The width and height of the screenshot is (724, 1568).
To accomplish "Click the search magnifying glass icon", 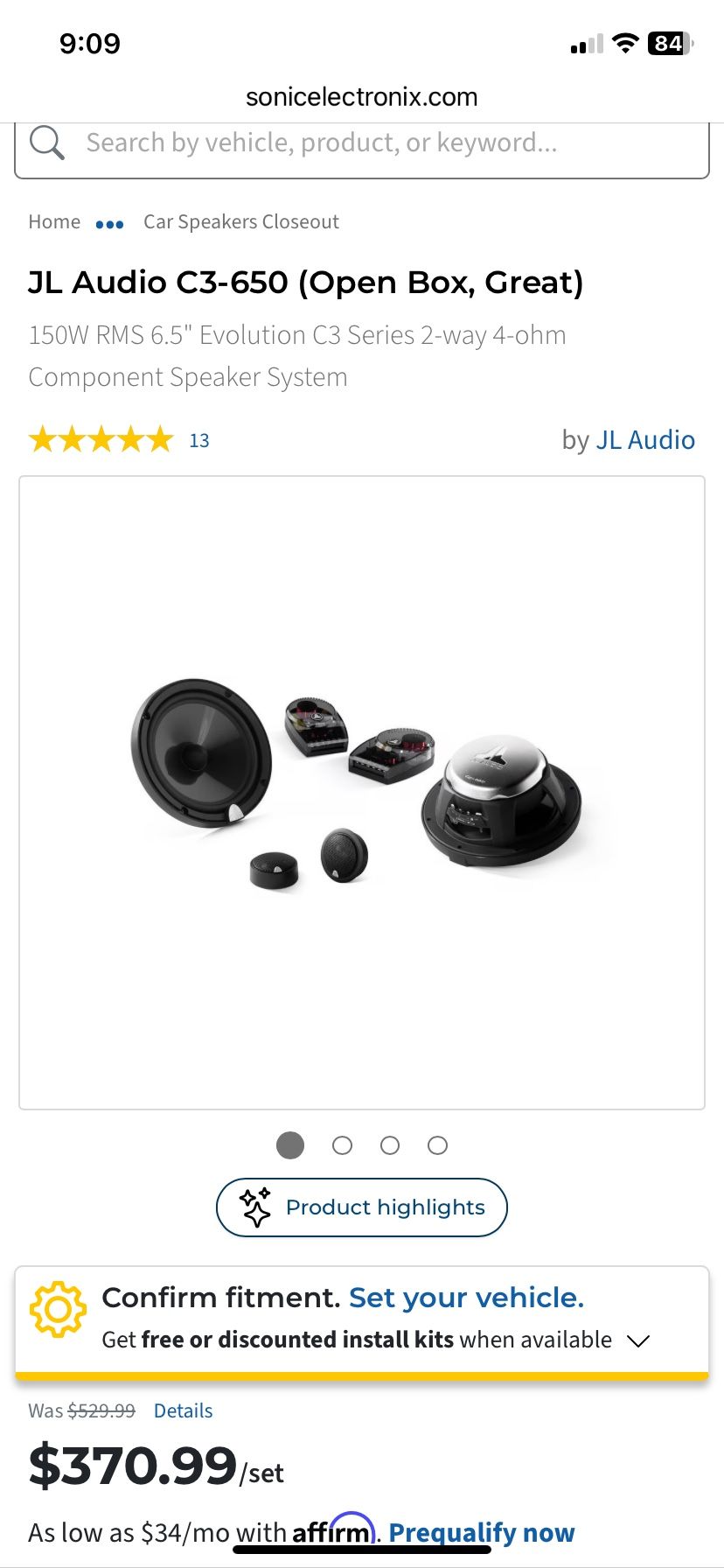I will [47, 142].
